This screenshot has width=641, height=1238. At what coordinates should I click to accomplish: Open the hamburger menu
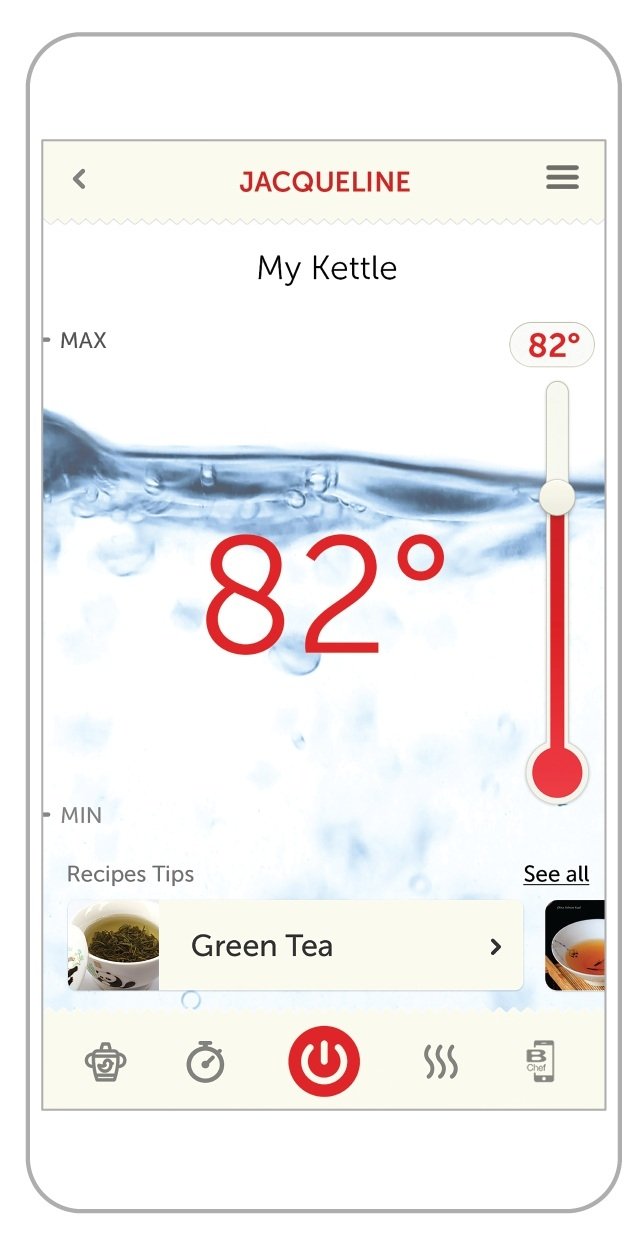point(562,178)
